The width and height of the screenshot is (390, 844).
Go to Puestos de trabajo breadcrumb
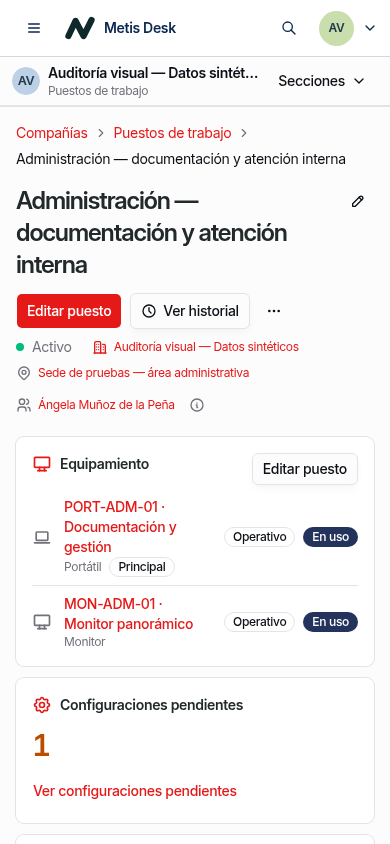tap(172, 132)
